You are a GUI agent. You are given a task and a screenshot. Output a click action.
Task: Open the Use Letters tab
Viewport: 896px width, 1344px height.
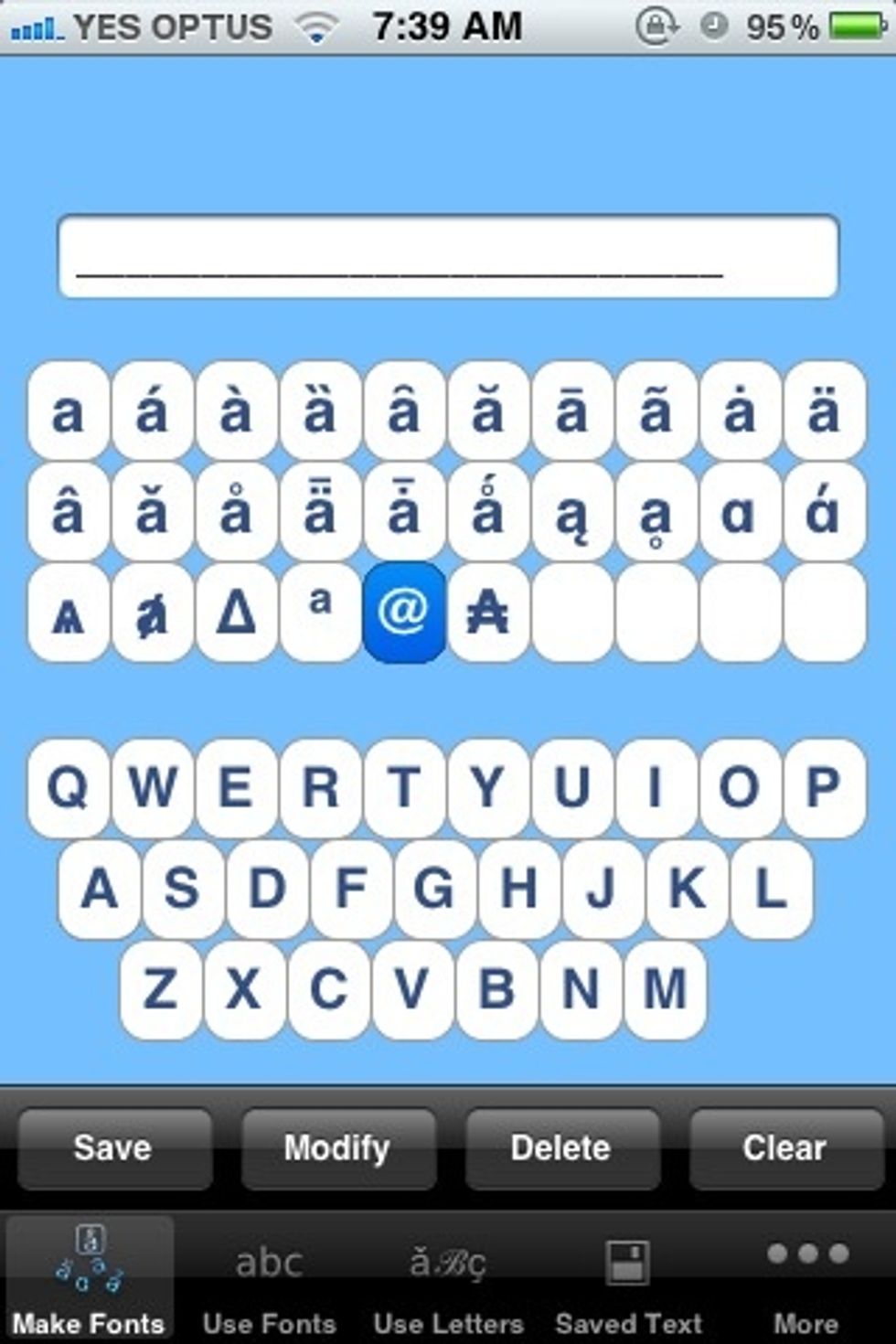(x=448, y=1282)
